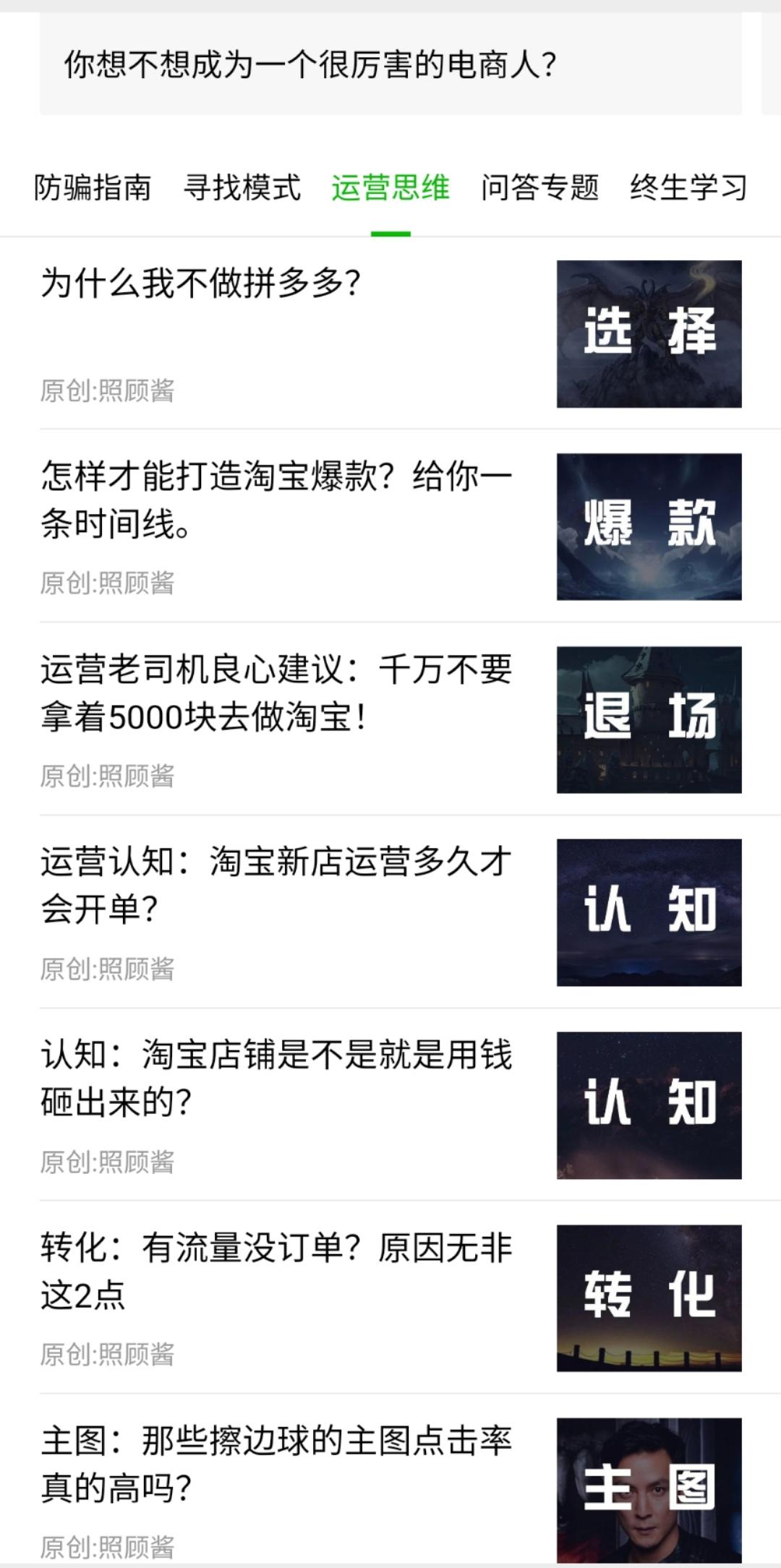
Task: Switch to the 问答专题 tab
Action: (541, 187)
